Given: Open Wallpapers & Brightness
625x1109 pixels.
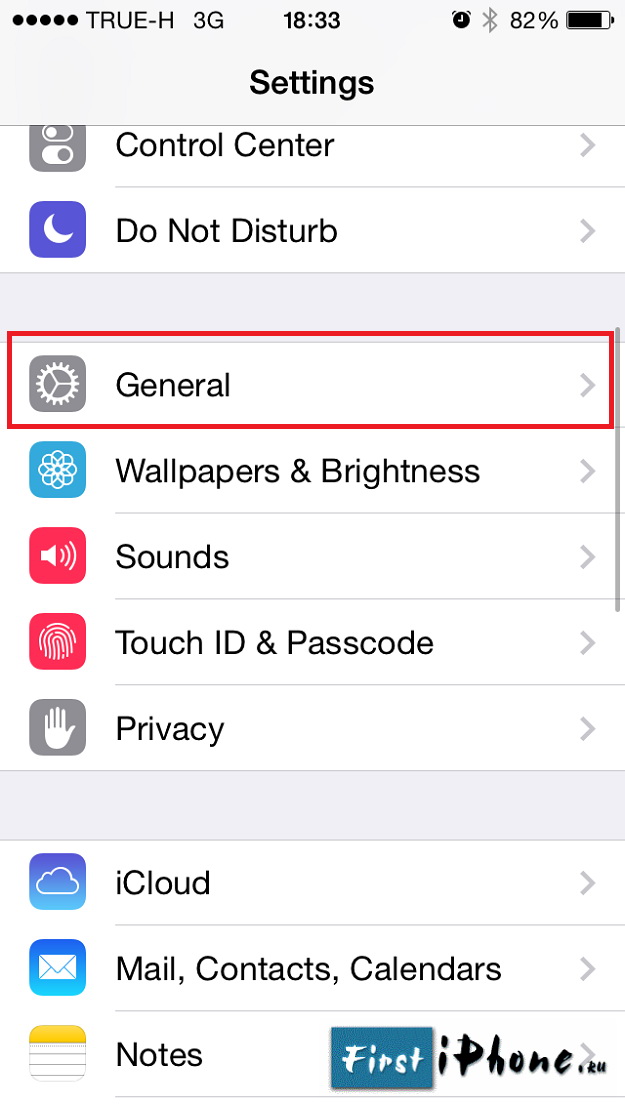Looking at the screenshot, I should tap(312, 471).
